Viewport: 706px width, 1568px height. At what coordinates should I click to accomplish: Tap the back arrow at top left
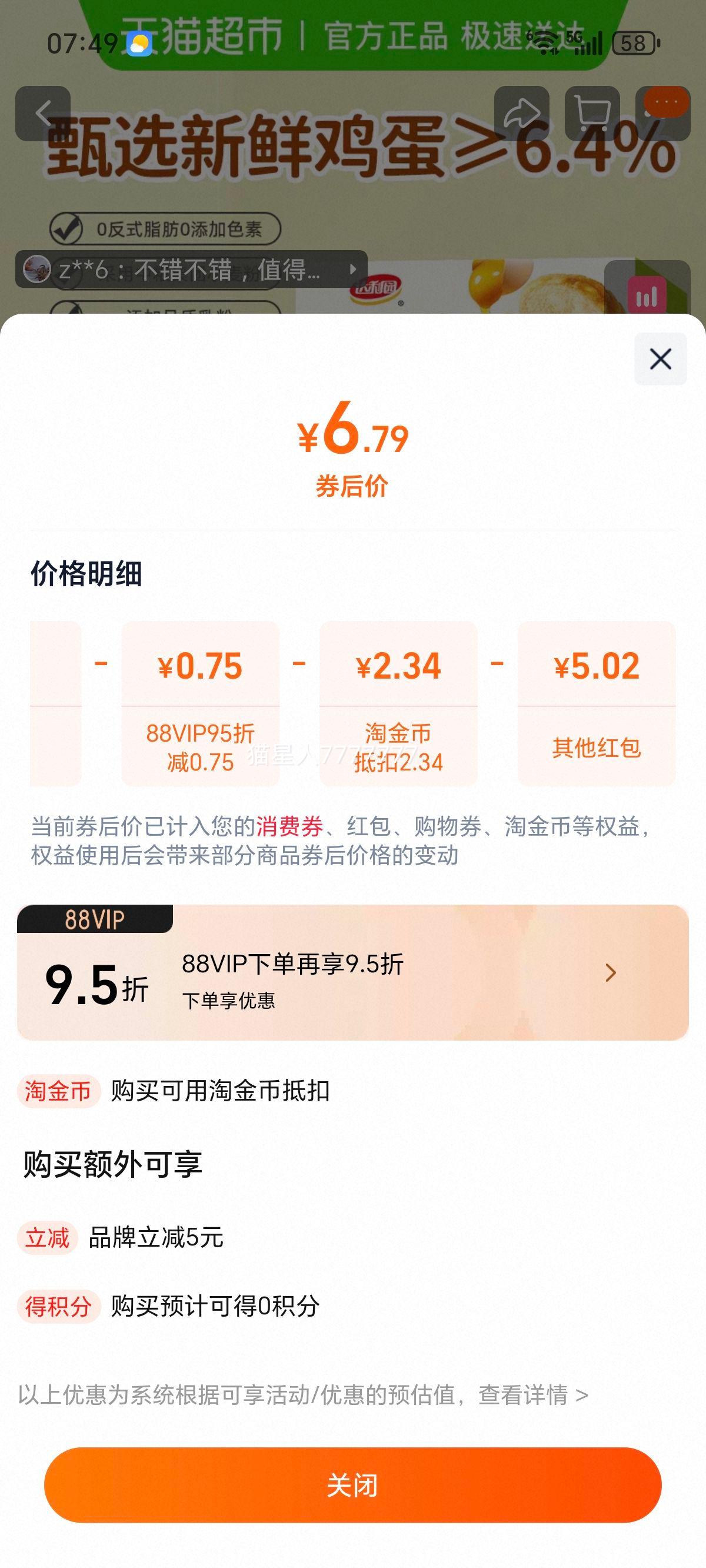(x=44, y=112)
